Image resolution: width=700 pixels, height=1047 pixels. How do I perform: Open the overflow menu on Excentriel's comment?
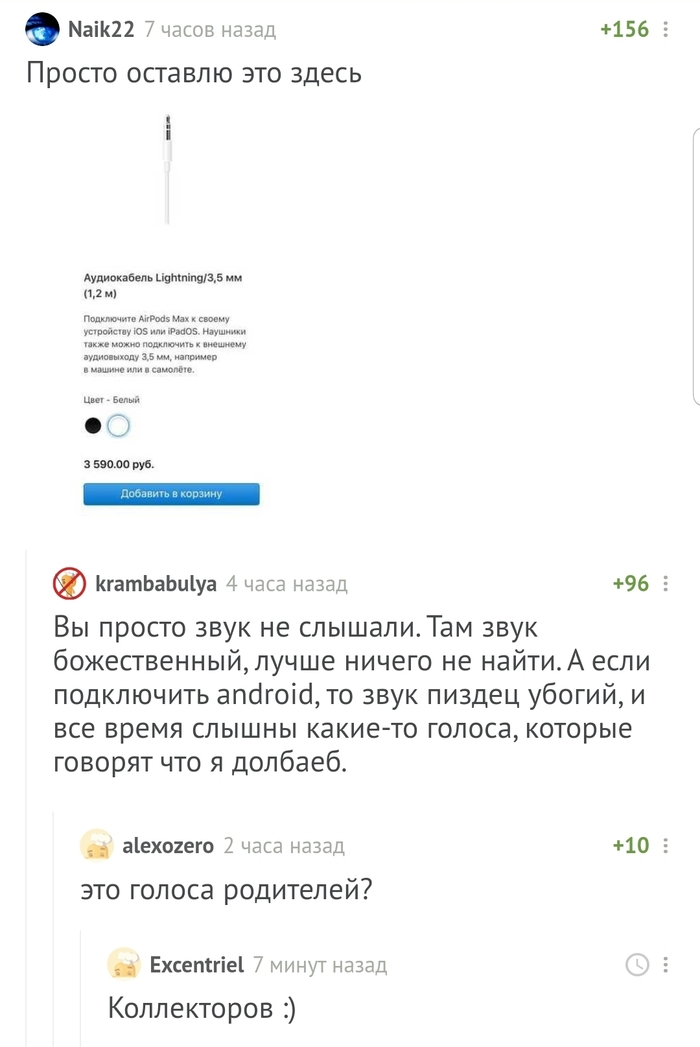(x=666, y=965)
